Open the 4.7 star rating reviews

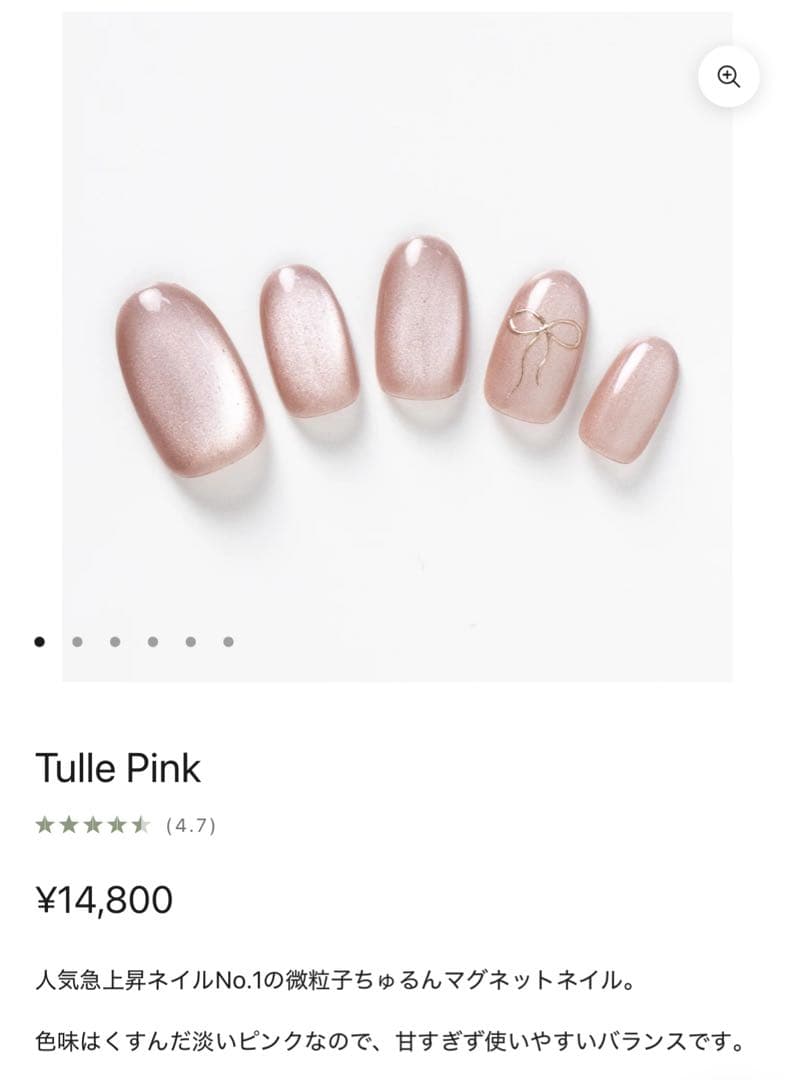pyautogui.click(x=125, y=825)
